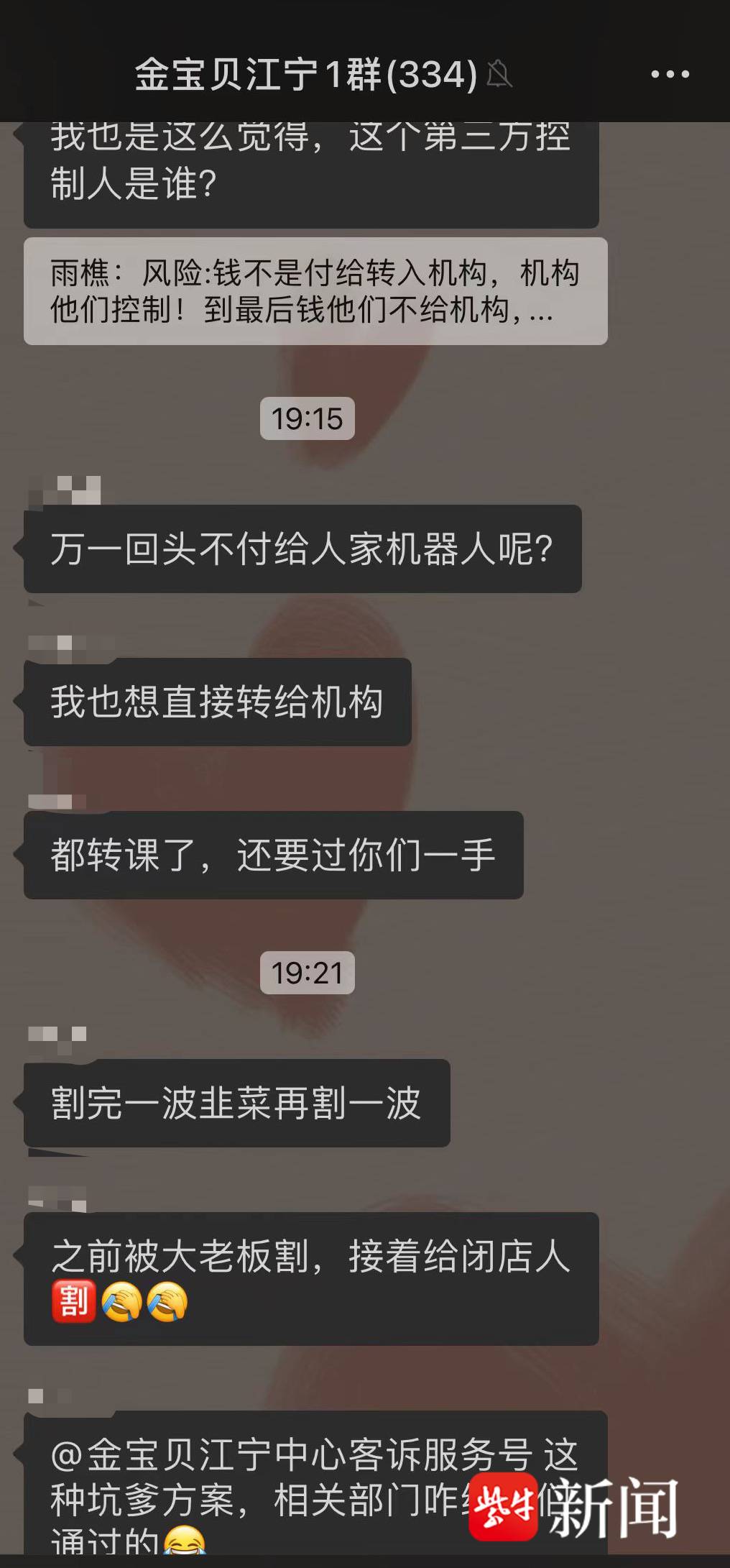730x1568 pixels.
Task: Open the quoted message from 雨樵
Action: [315, 291]
